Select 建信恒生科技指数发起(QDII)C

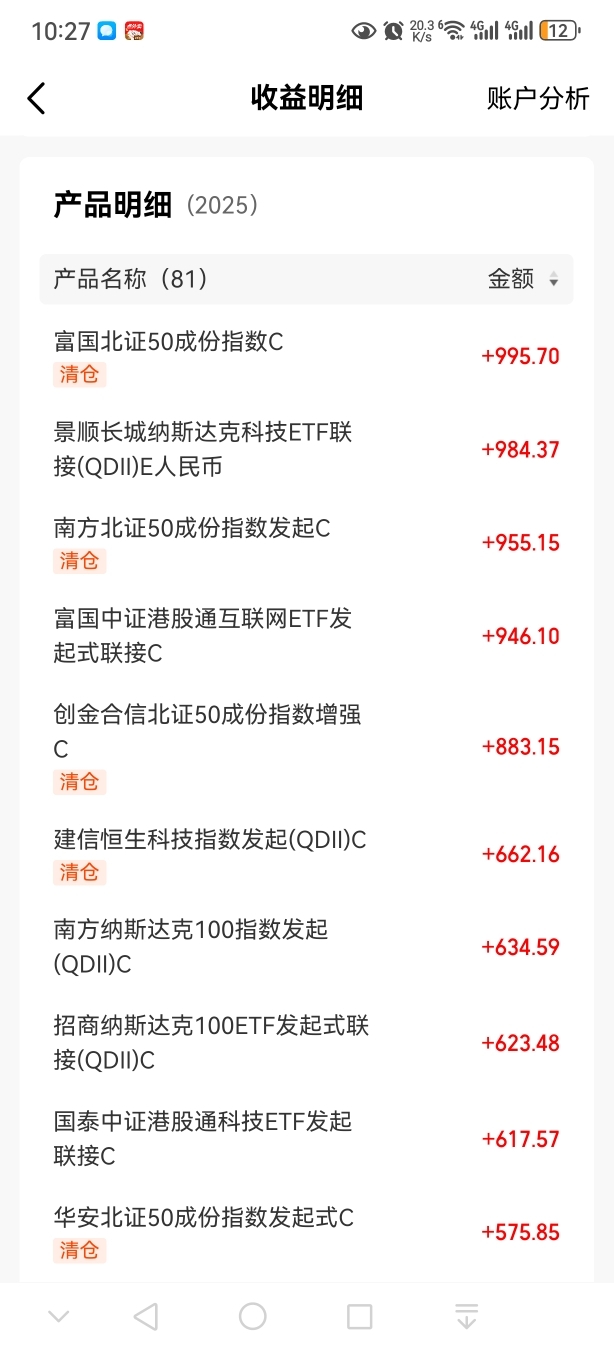307,855
